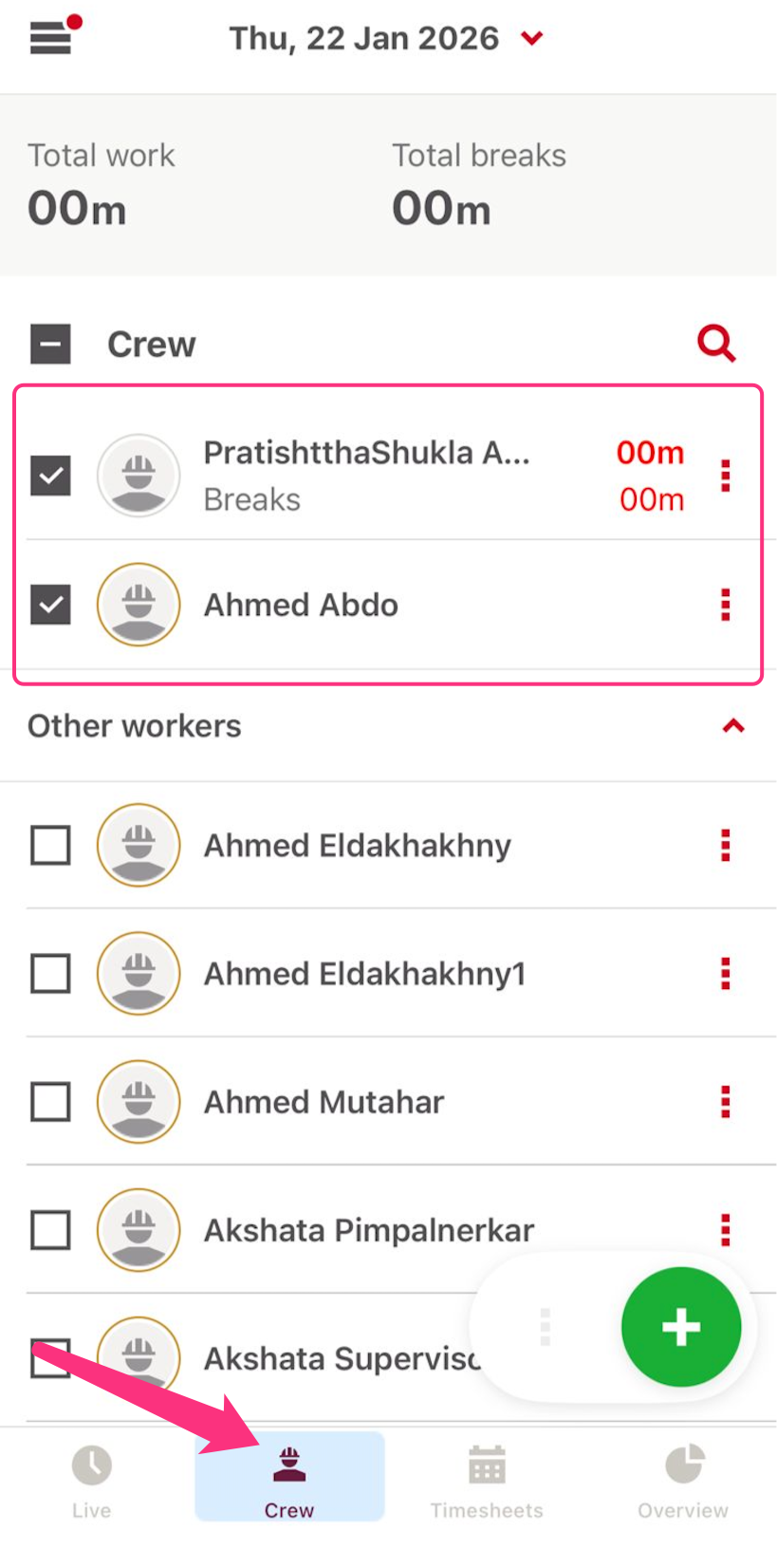The width and height of the screenshot is (777, 1568).
Task: Select the Crew tab
Action: (289, 1478)
